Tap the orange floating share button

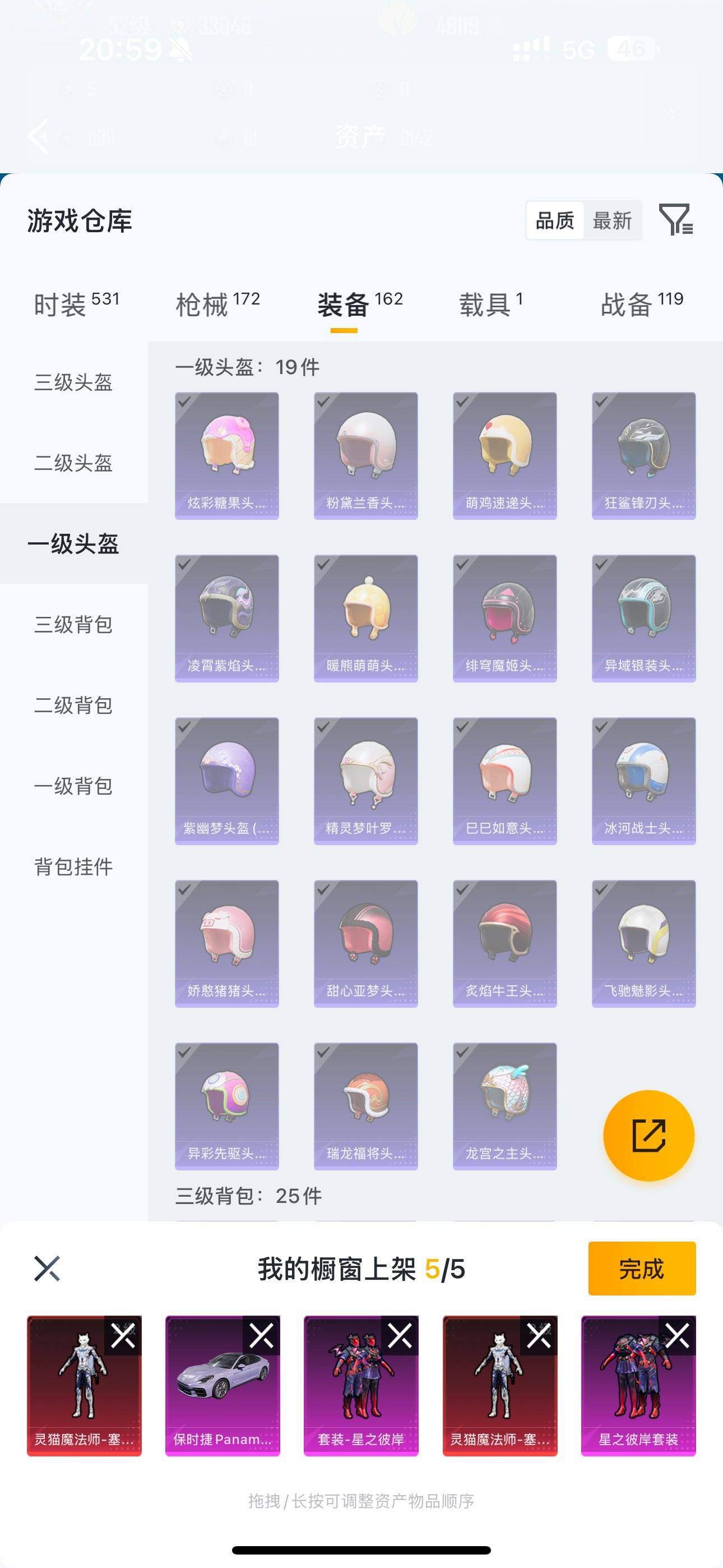pos(649,1135)
